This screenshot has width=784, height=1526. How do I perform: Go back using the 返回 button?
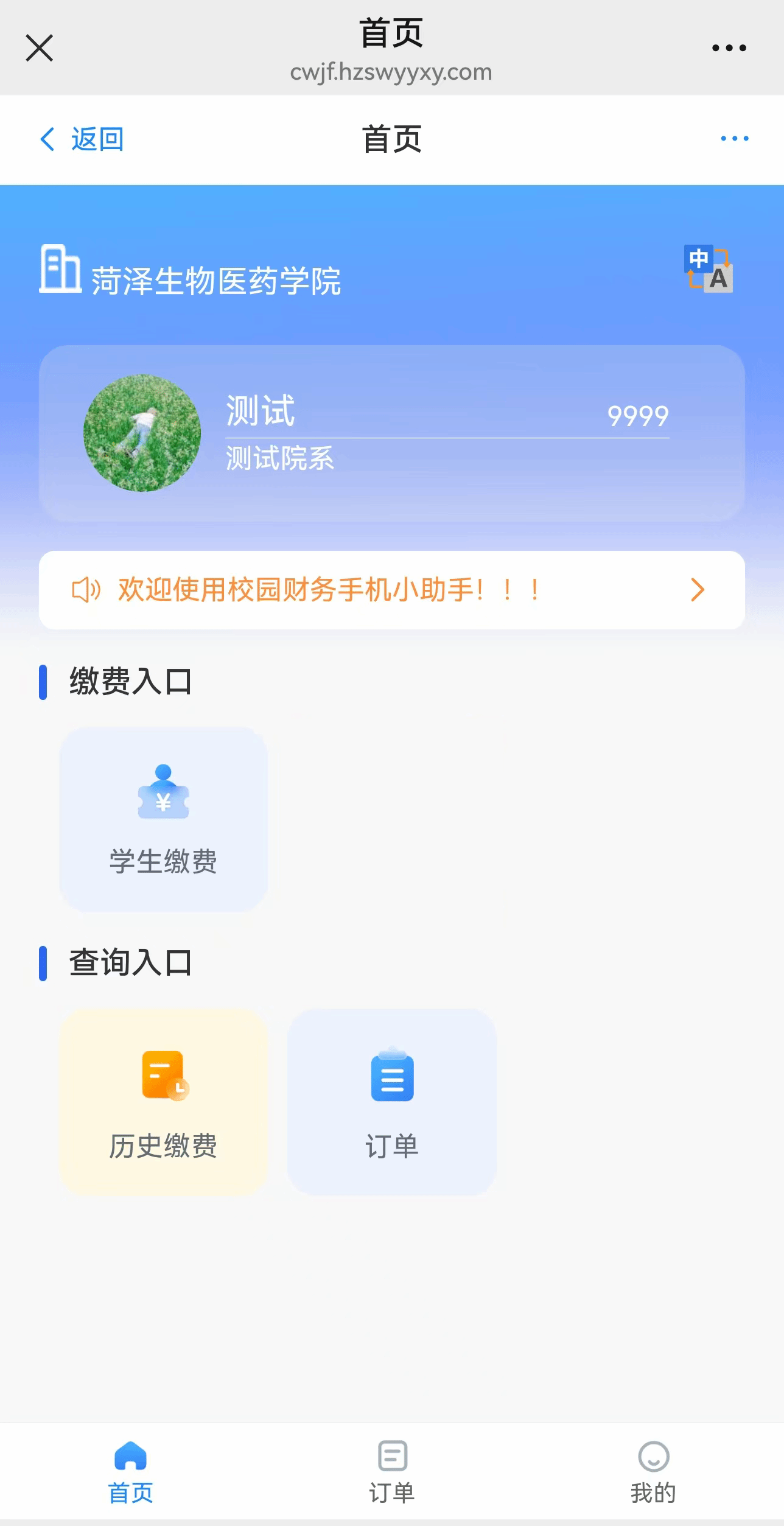pos(82,139)
